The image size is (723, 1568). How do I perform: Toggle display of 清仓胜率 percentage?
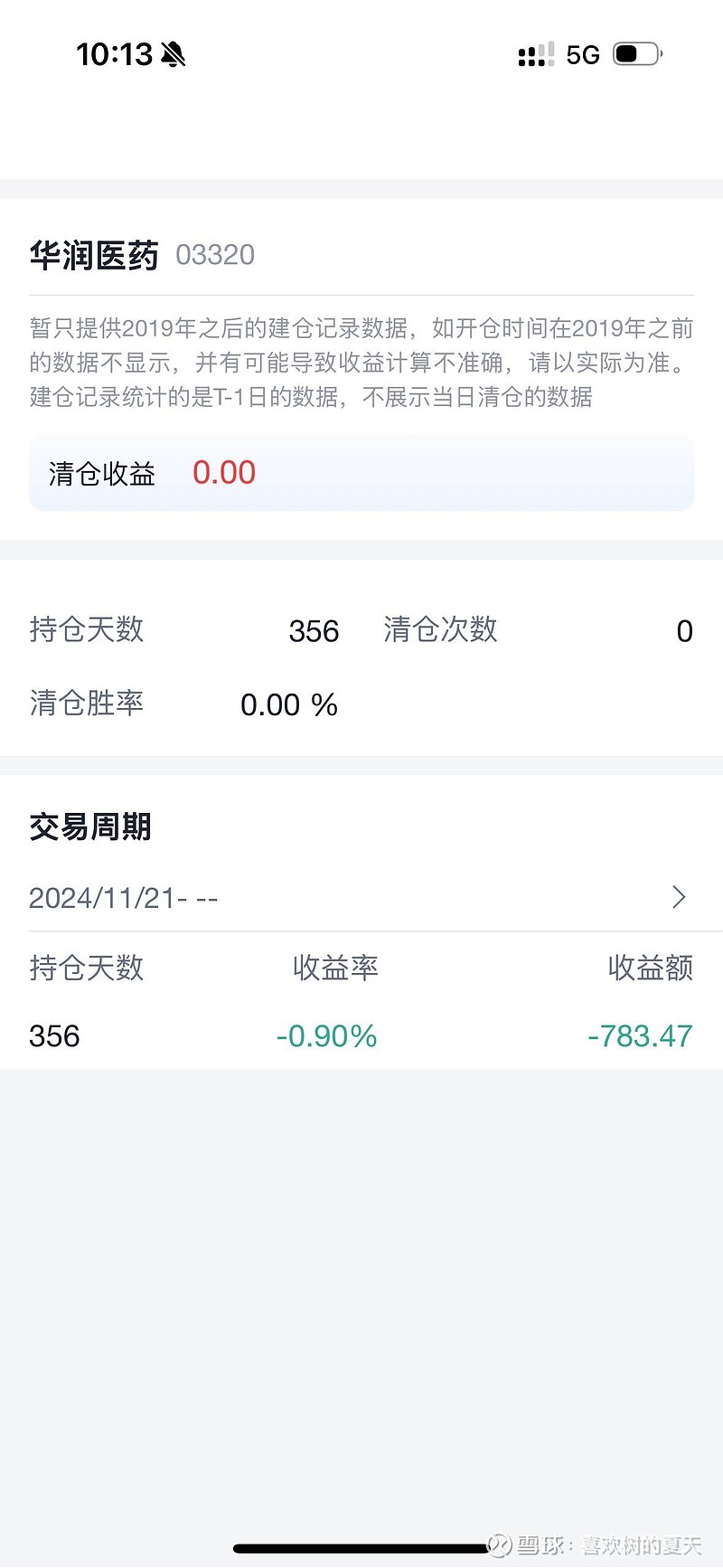point(87,703)
